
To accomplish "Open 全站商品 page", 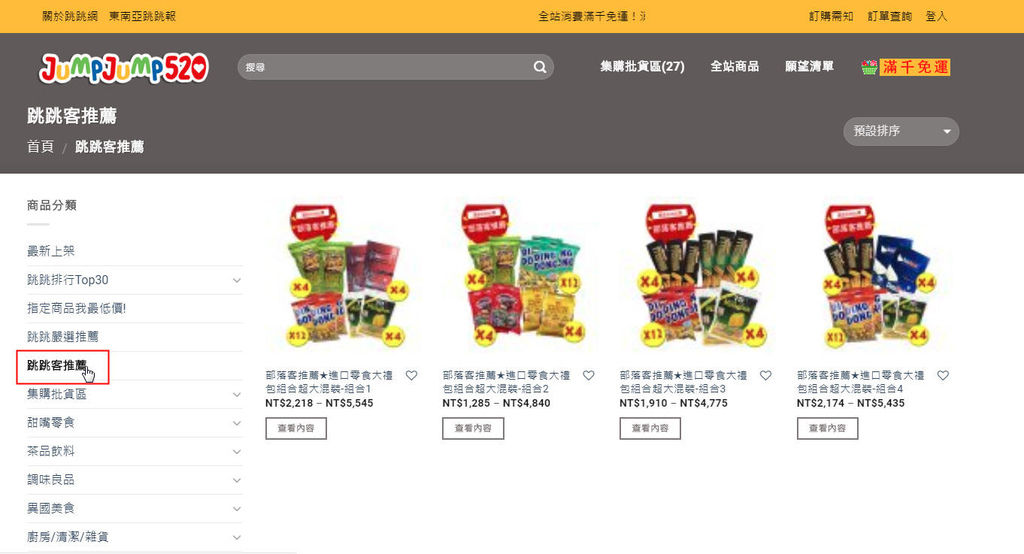I will click(734, 67).
